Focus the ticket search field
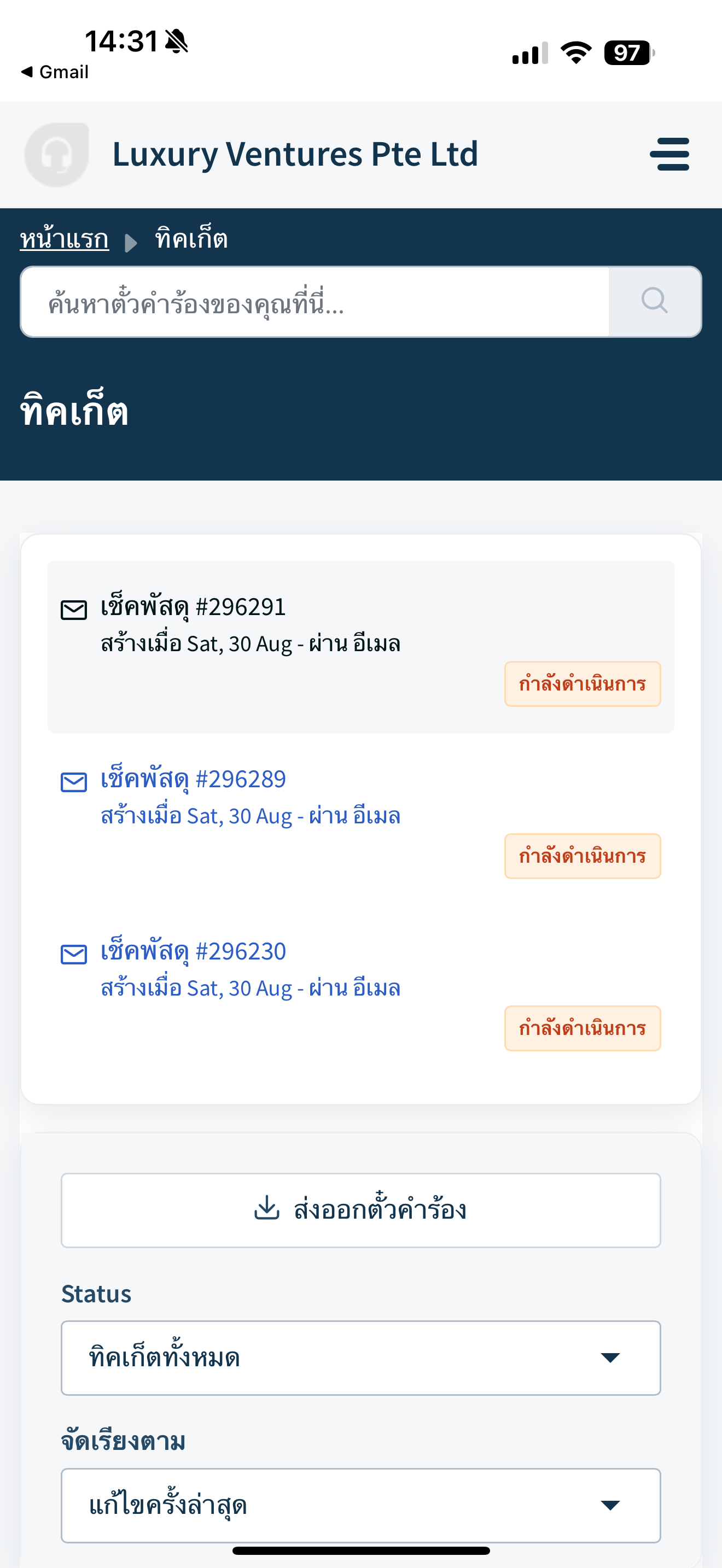The width and height of the screenshot is (722, 1568). [x=315, y=302]
